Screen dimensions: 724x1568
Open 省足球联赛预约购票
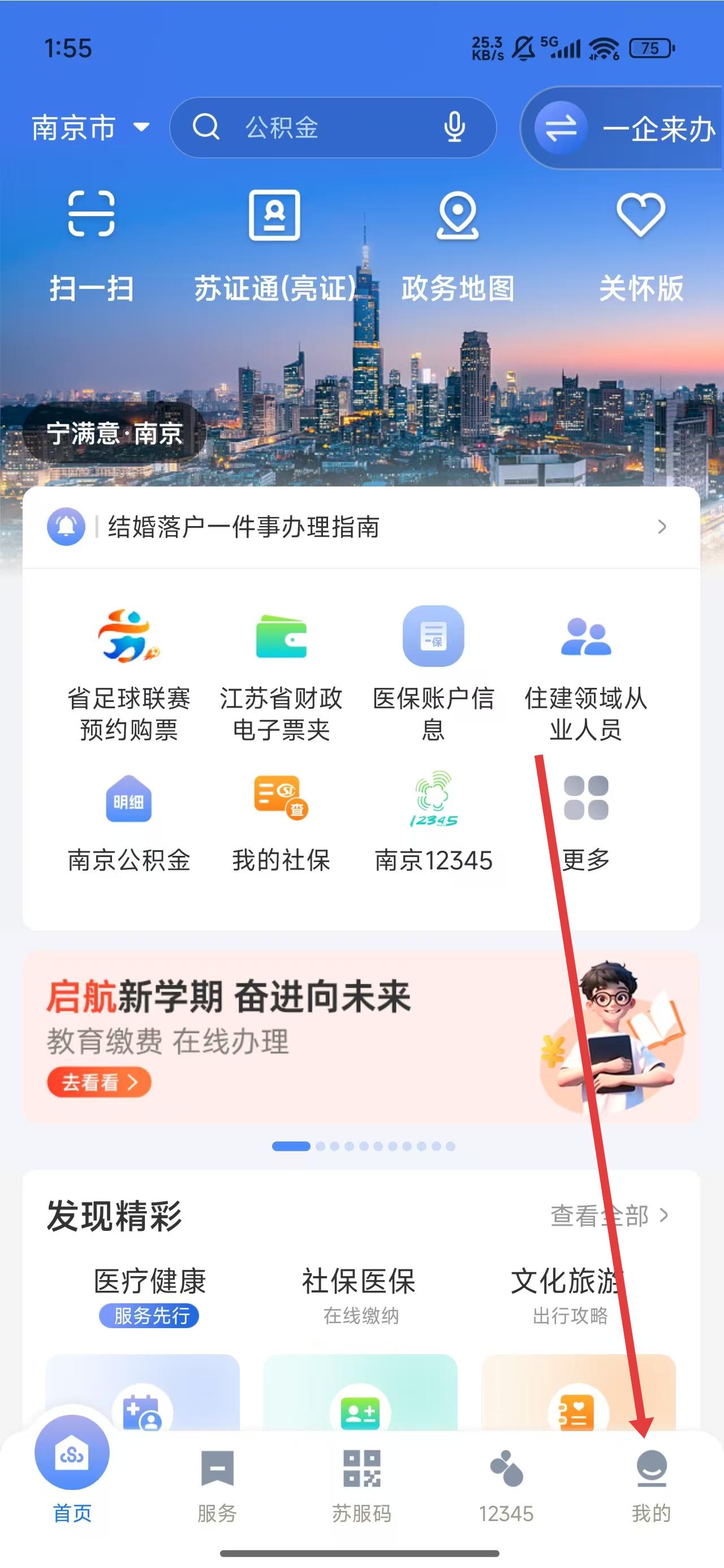coord(128,673)
